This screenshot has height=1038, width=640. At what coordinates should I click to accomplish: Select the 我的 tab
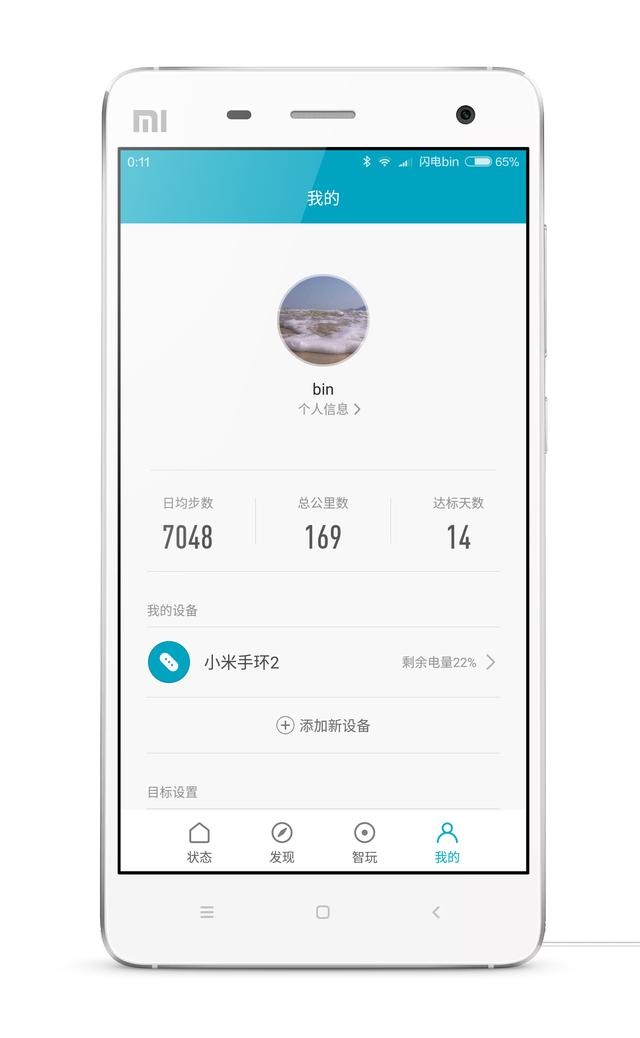coord(447,842)
